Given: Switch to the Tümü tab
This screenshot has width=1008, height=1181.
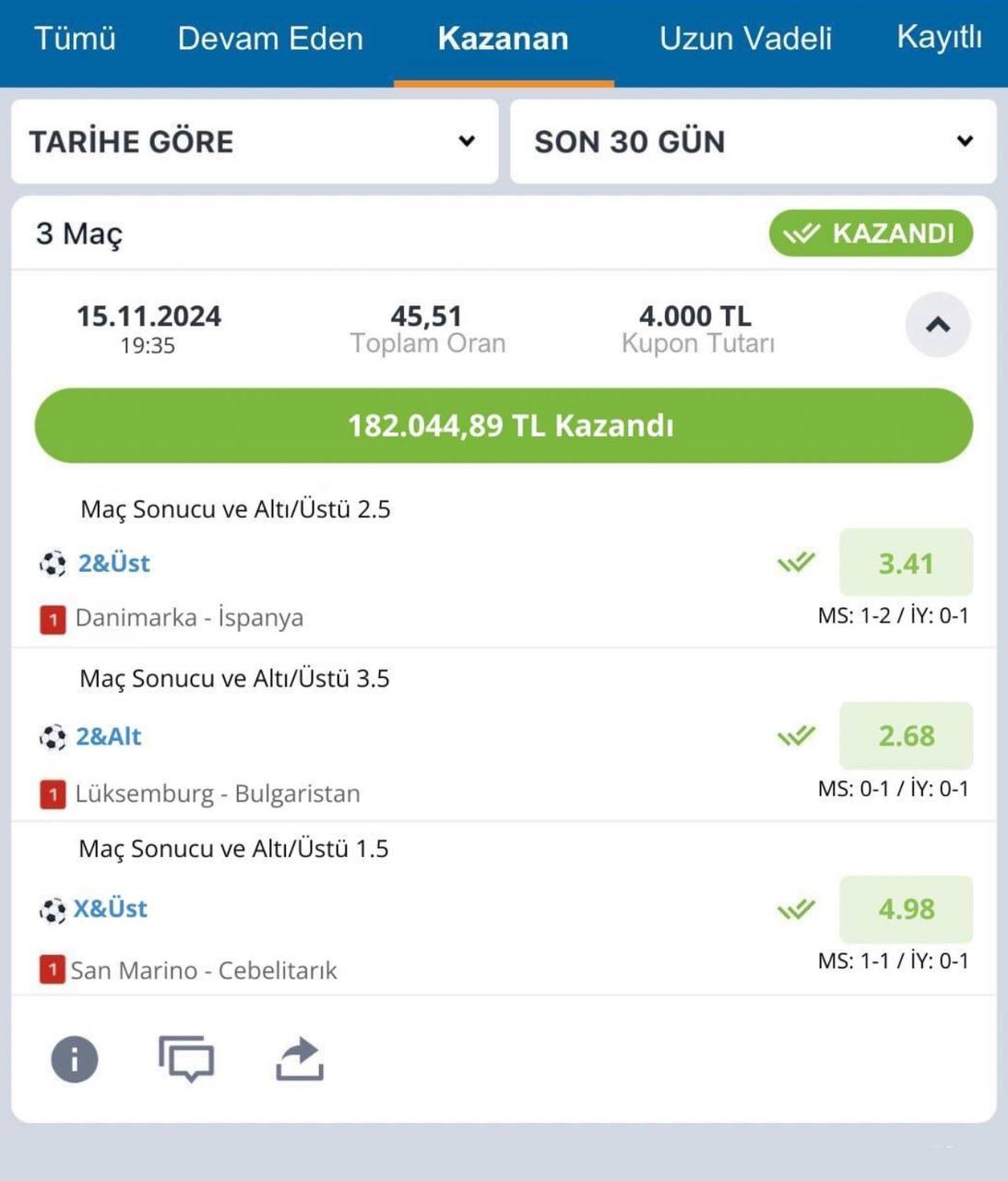Looking at the screenshot, I should 75,38.
